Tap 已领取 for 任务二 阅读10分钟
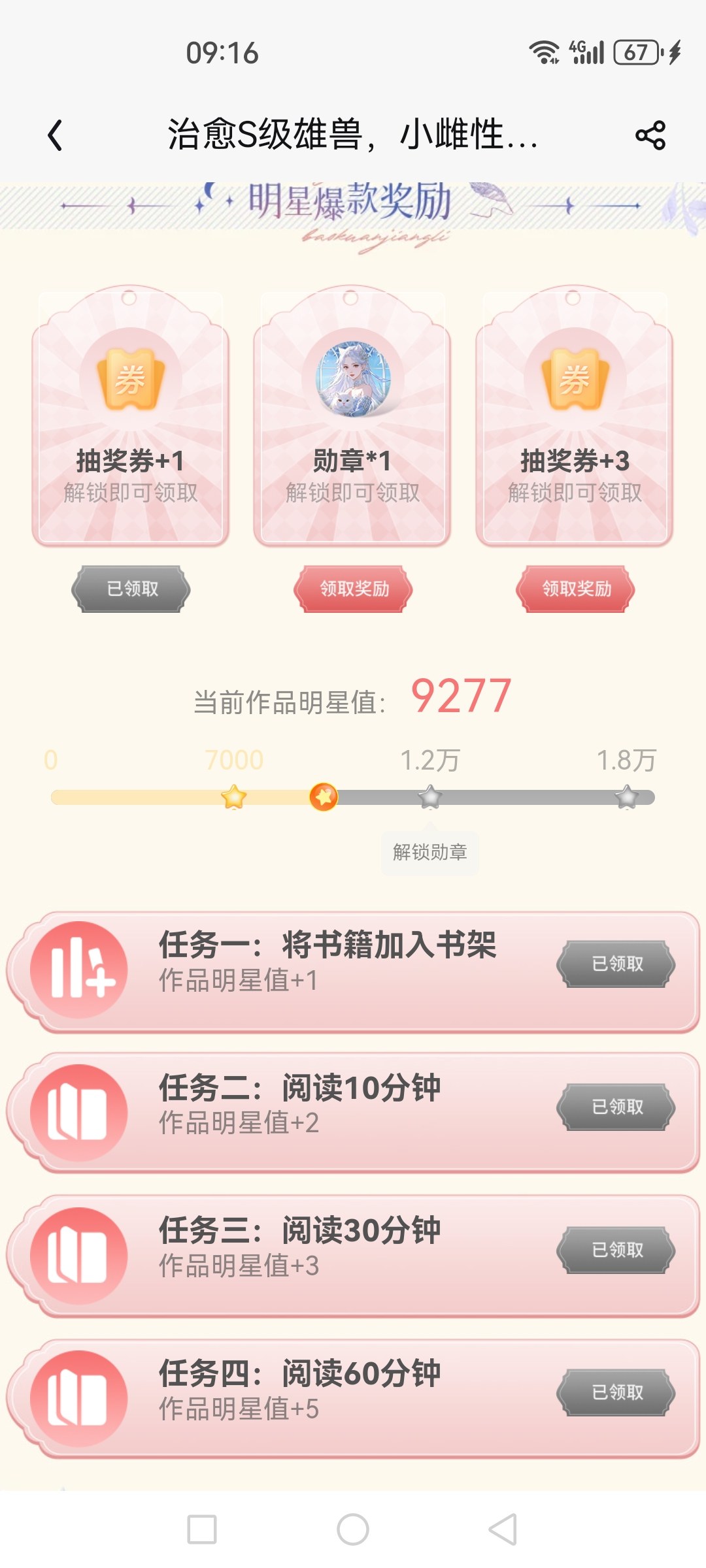 point(616,1107)
